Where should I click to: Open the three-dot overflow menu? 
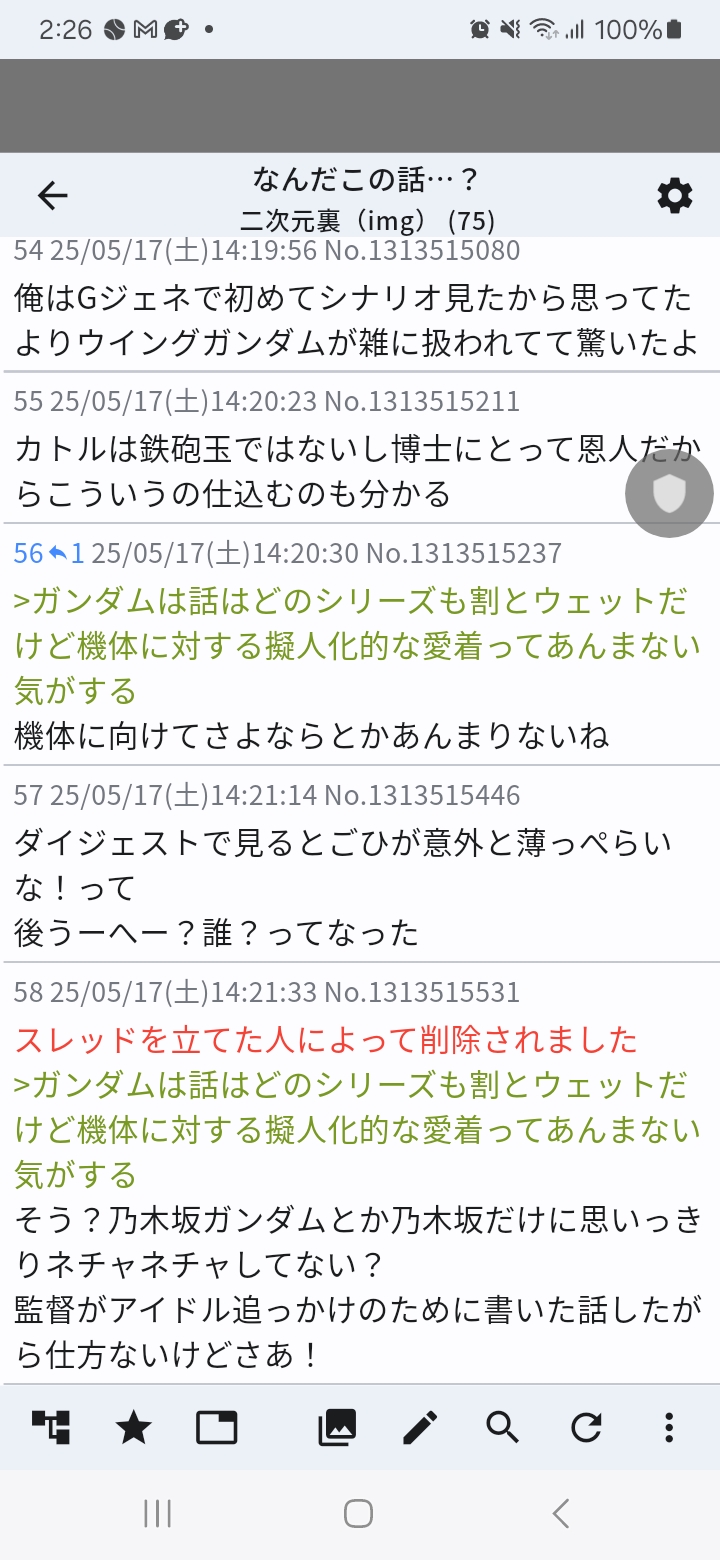[x=669, y=1427]
